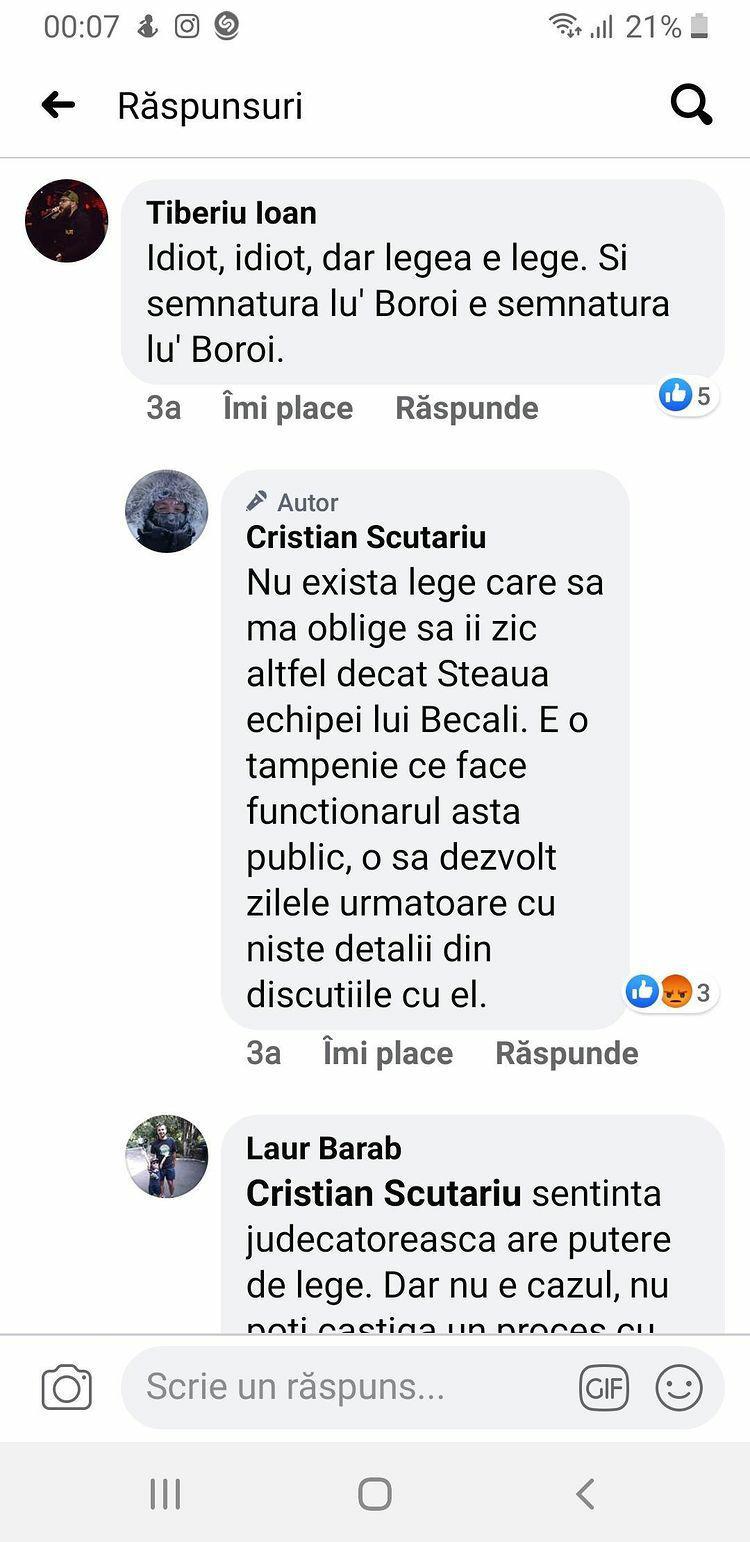Open Cristian Scutariu mention in Laur's reply
The width and height of the screenshot is (750, 1542).
(384, 1193)
